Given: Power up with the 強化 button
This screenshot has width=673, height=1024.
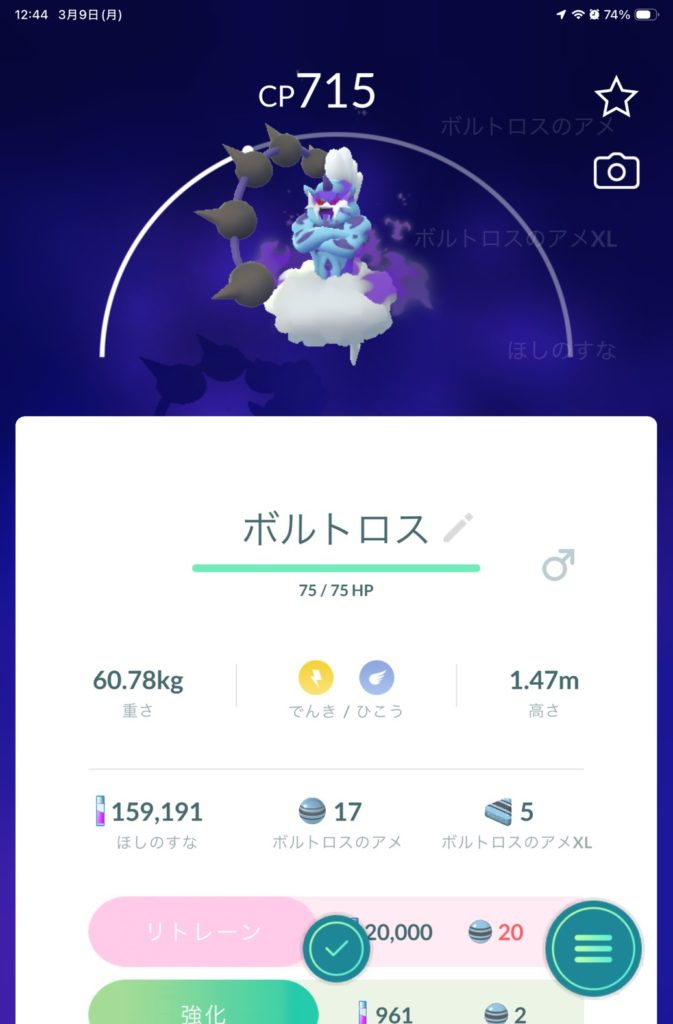Looking at the screenshot, I should pyautogui.click(x=202, y=1008).
